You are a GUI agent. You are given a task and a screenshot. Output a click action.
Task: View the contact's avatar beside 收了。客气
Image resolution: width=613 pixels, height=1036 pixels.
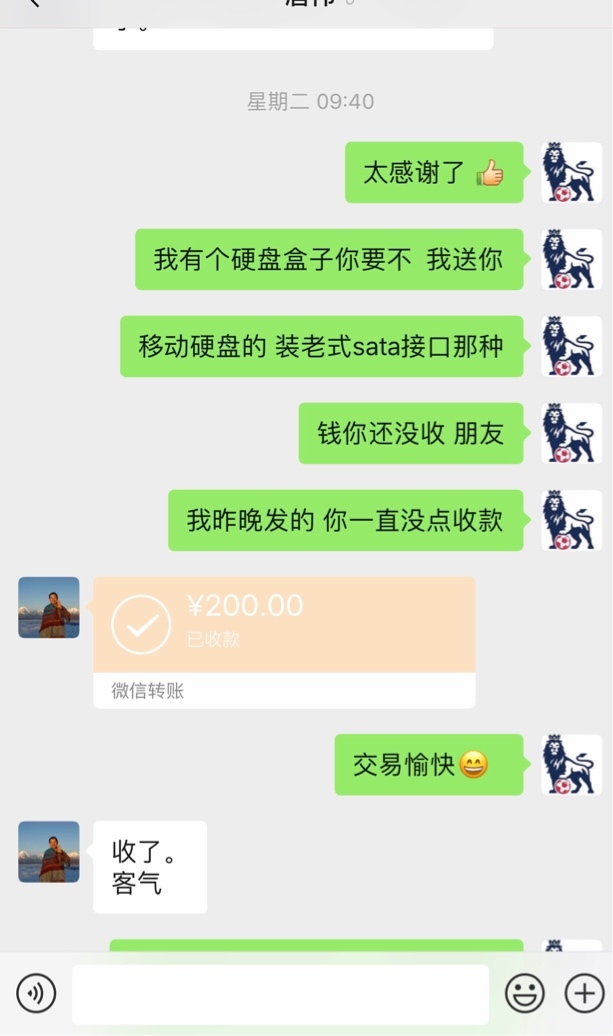(49, 852)
